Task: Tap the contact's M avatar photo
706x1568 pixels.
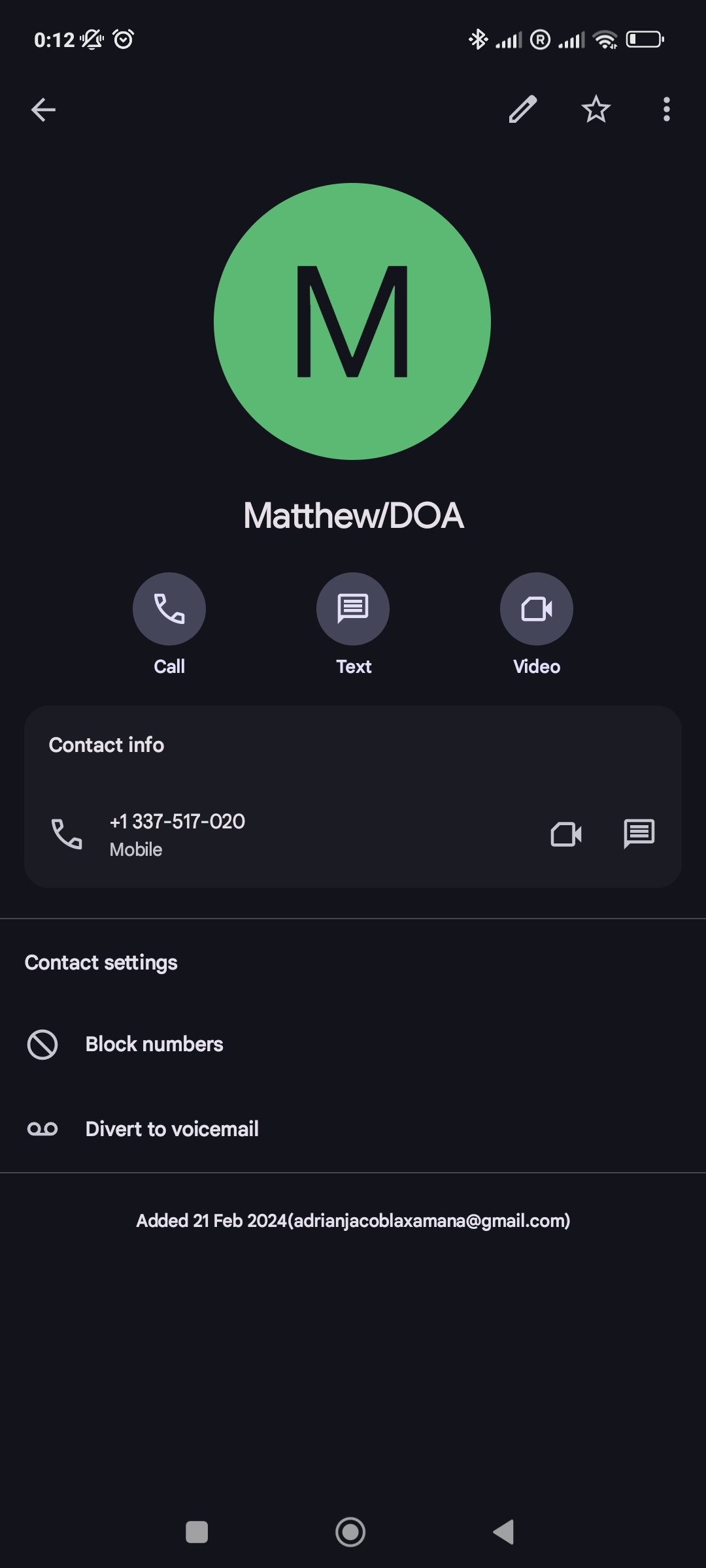Action: click(352, 321)
